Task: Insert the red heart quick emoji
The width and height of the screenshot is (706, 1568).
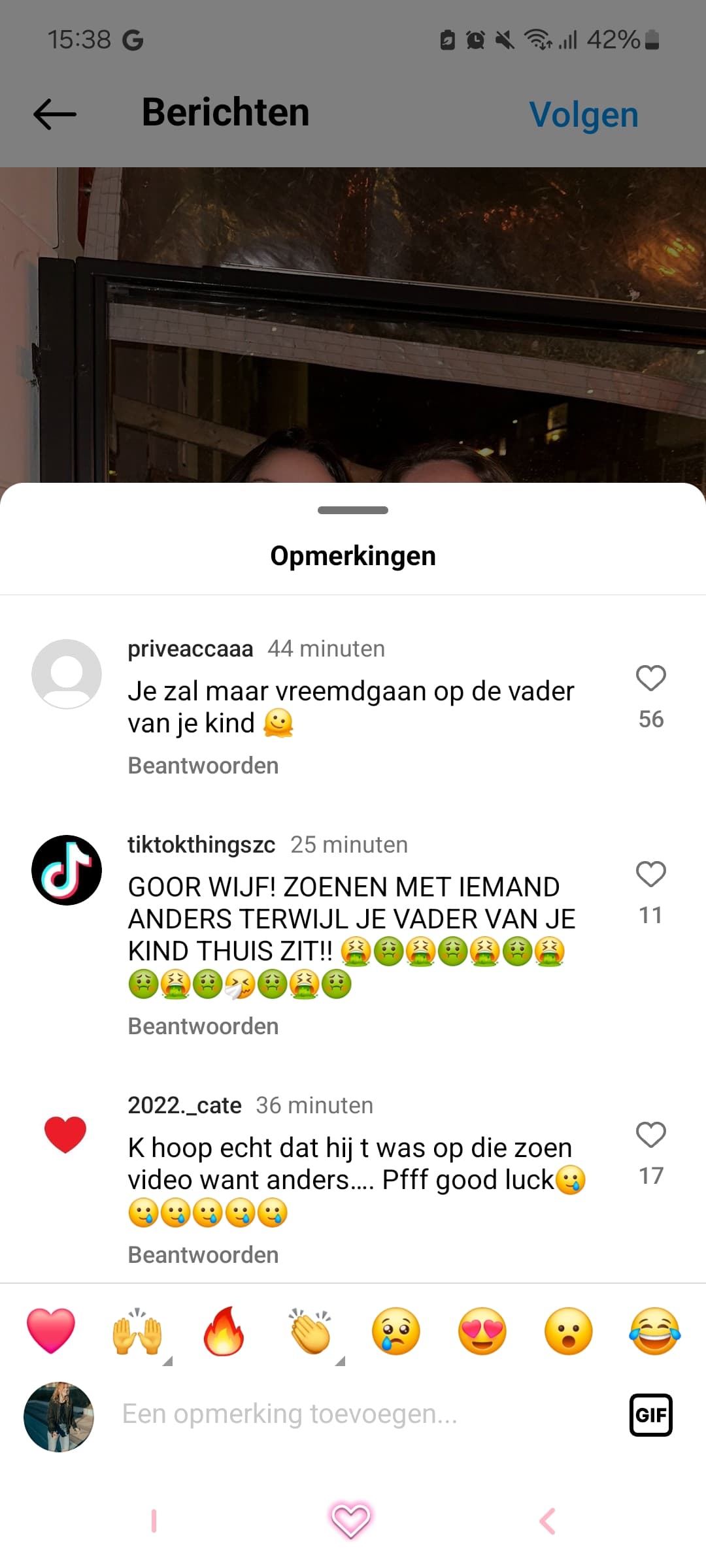Action: 51,1331
